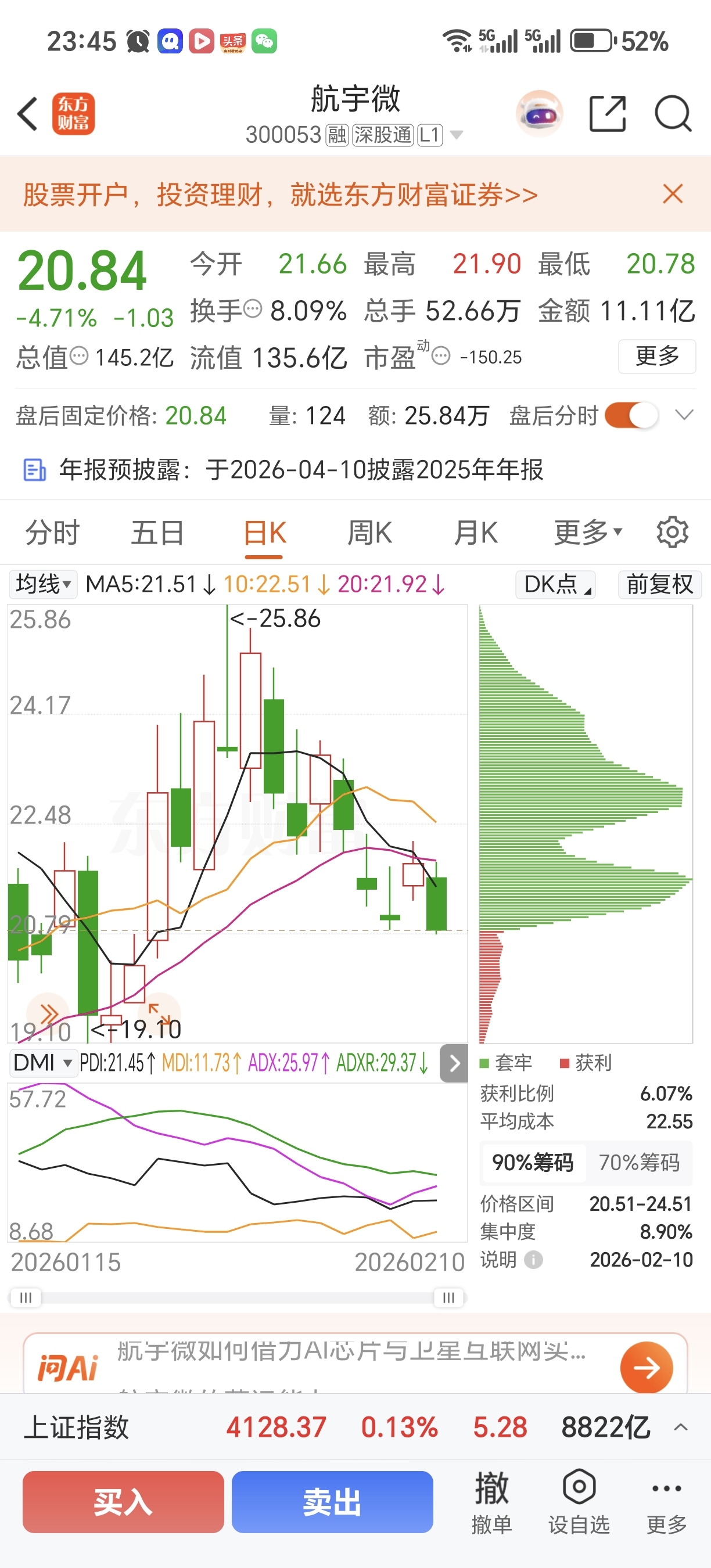The width and height of the screenshot is (711, 1568).
Task: Toggle the 盘后分时 switch
Action: coord(631,416)
